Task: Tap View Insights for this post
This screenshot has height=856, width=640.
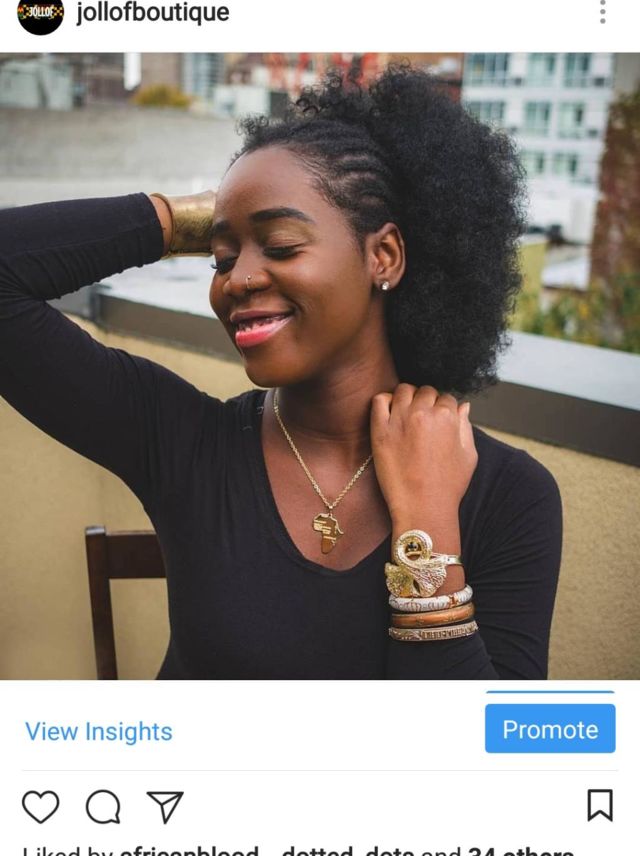Action: (99, 731)
